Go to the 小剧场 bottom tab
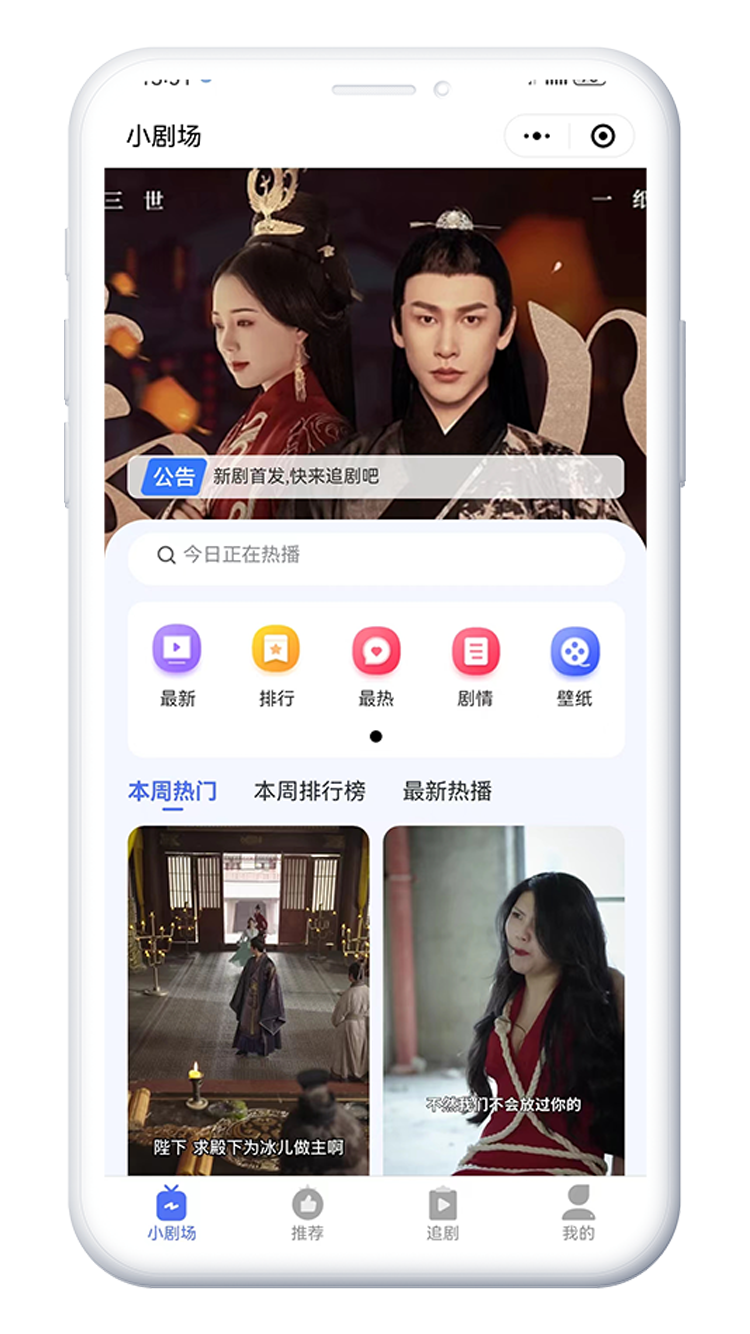 click(x=172, y=1213)
